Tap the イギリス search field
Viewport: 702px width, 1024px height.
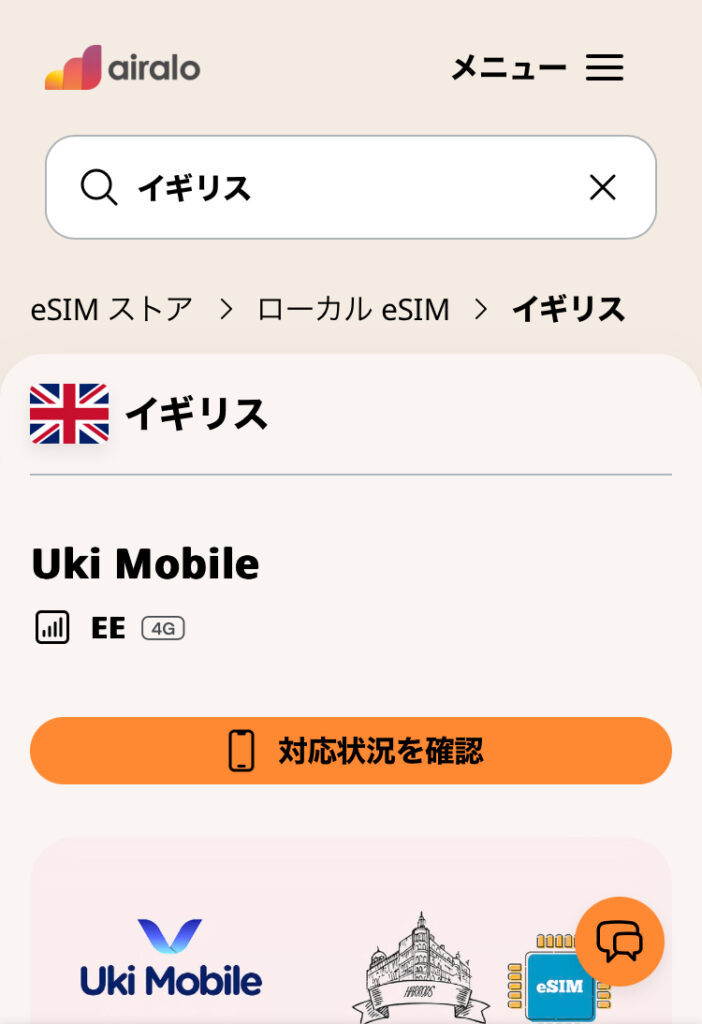point(340,188)
